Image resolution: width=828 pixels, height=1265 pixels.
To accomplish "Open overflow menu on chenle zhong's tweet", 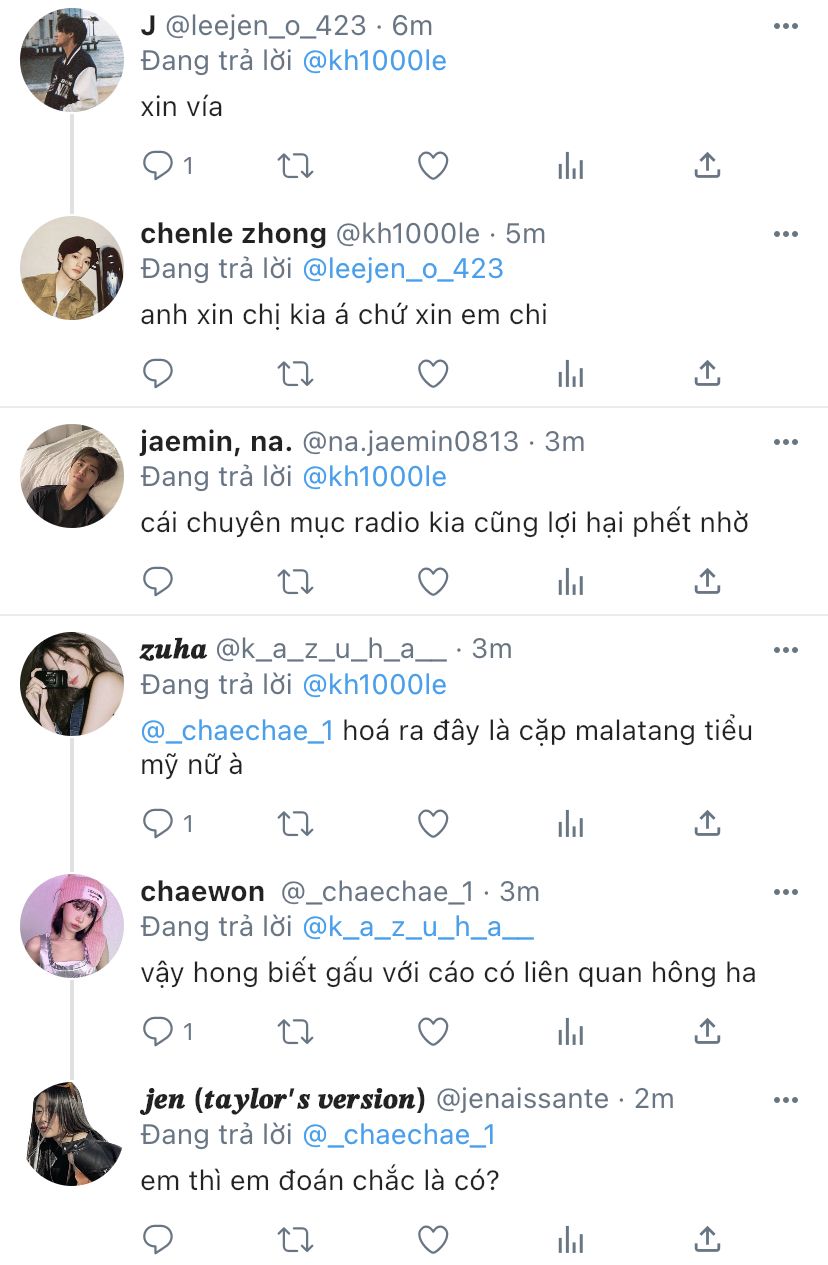I will (786, 233).
